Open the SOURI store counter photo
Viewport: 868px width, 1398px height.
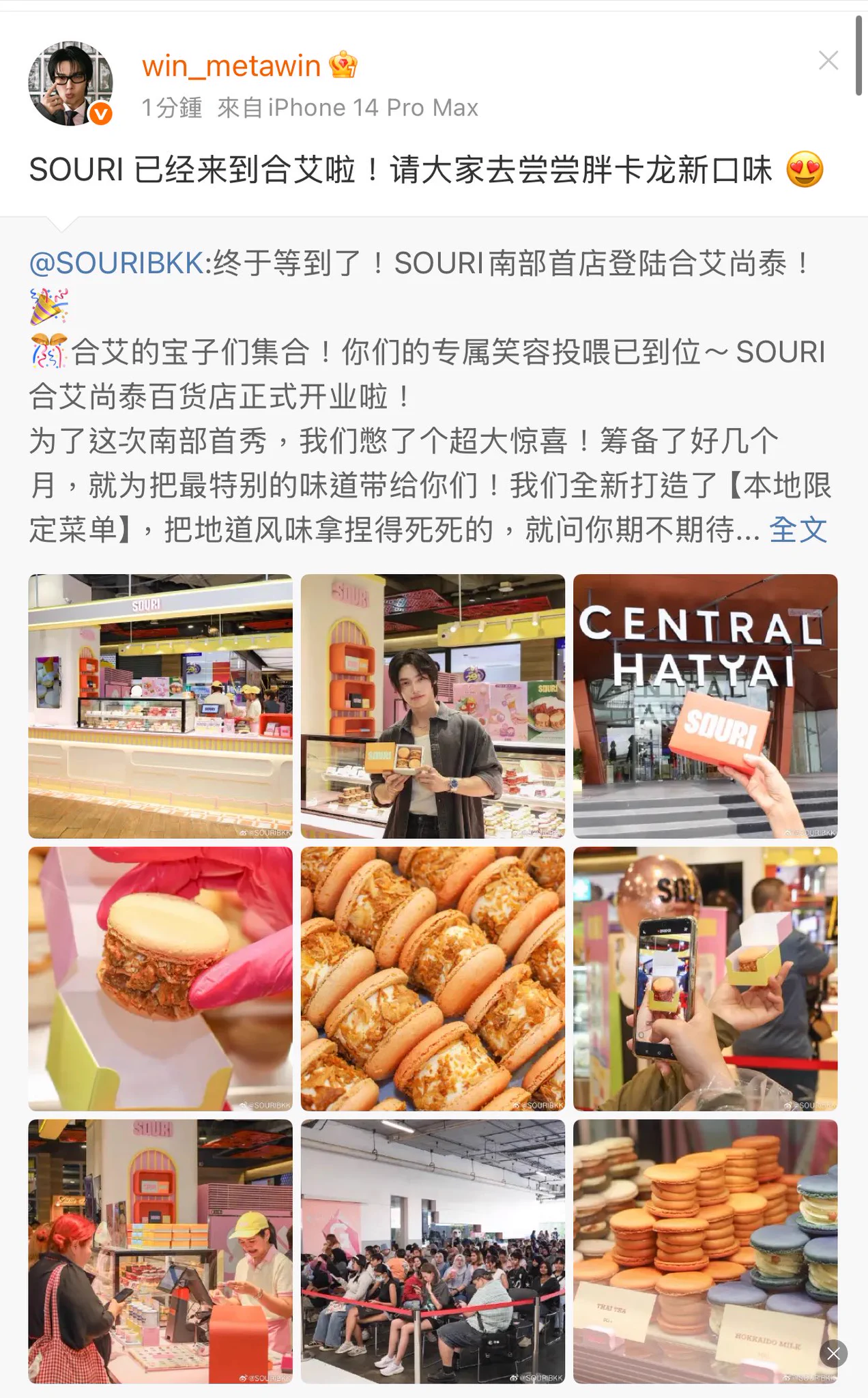[x=160, y=706]
